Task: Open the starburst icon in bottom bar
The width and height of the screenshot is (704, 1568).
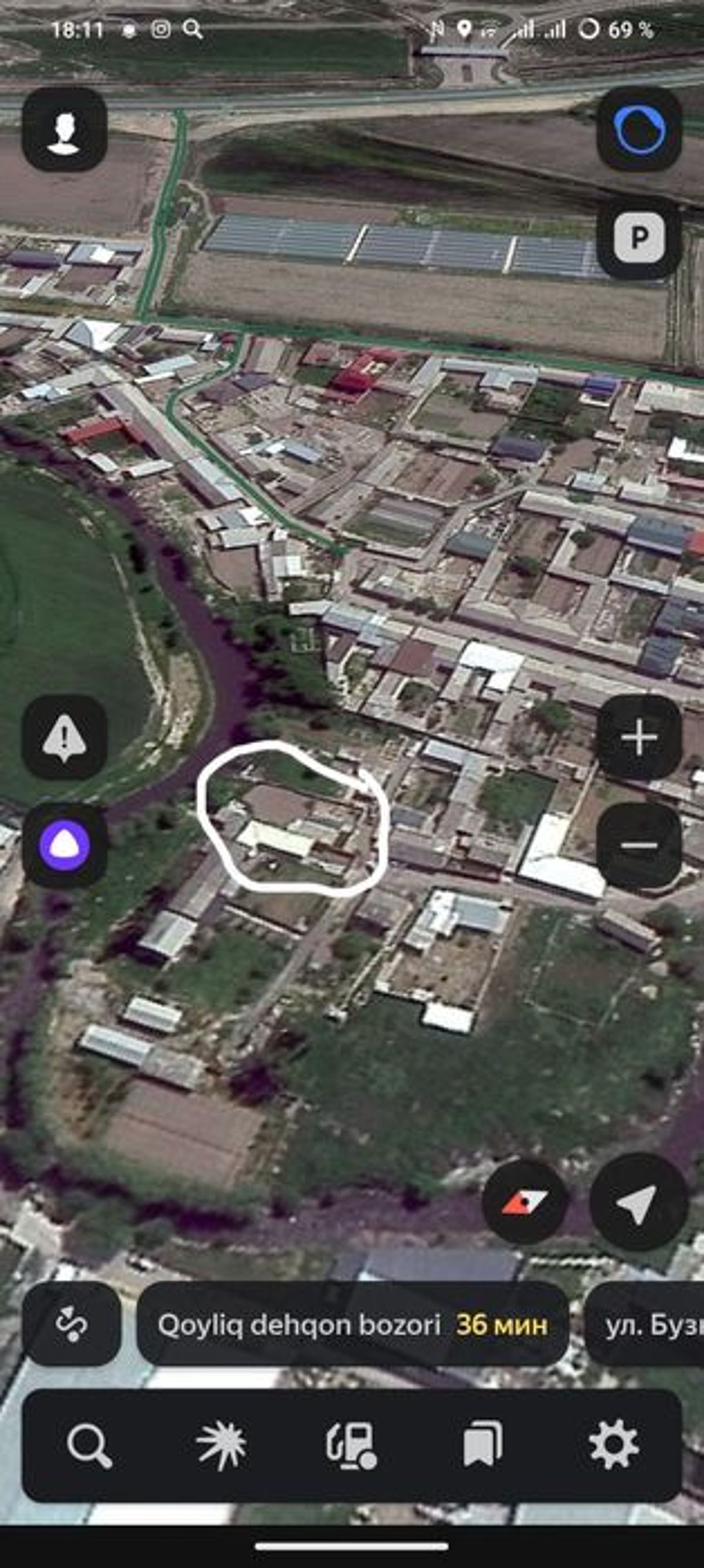Action: [x=221, y=1445]
